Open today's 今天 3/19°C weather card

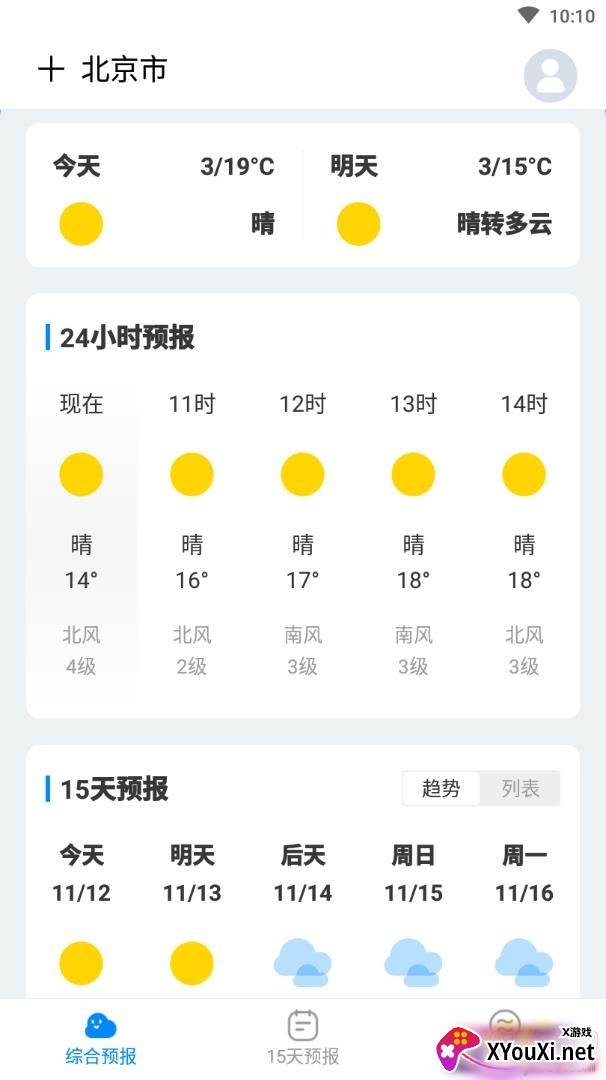pos(164,195)
